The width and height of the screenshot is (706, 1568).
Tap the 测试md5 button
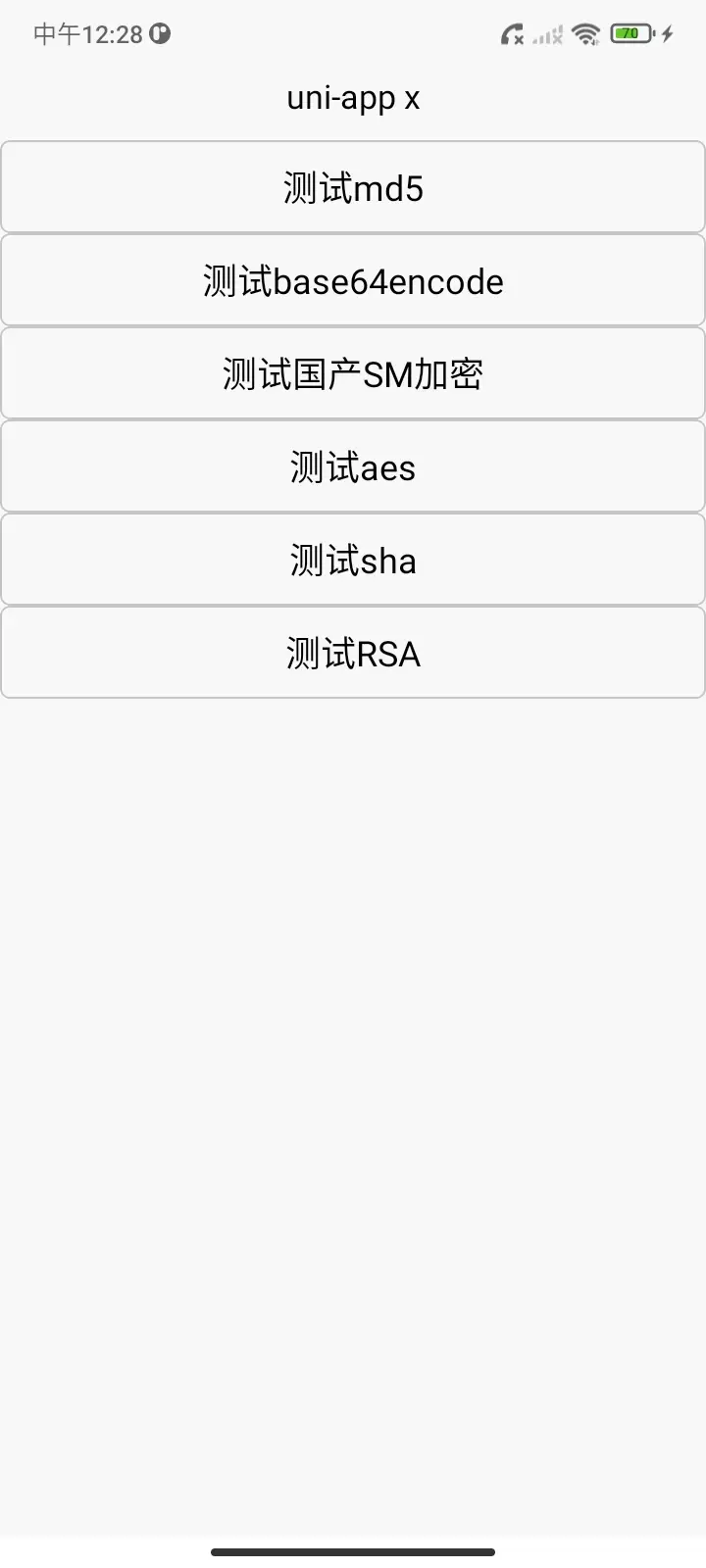point(353,187)
